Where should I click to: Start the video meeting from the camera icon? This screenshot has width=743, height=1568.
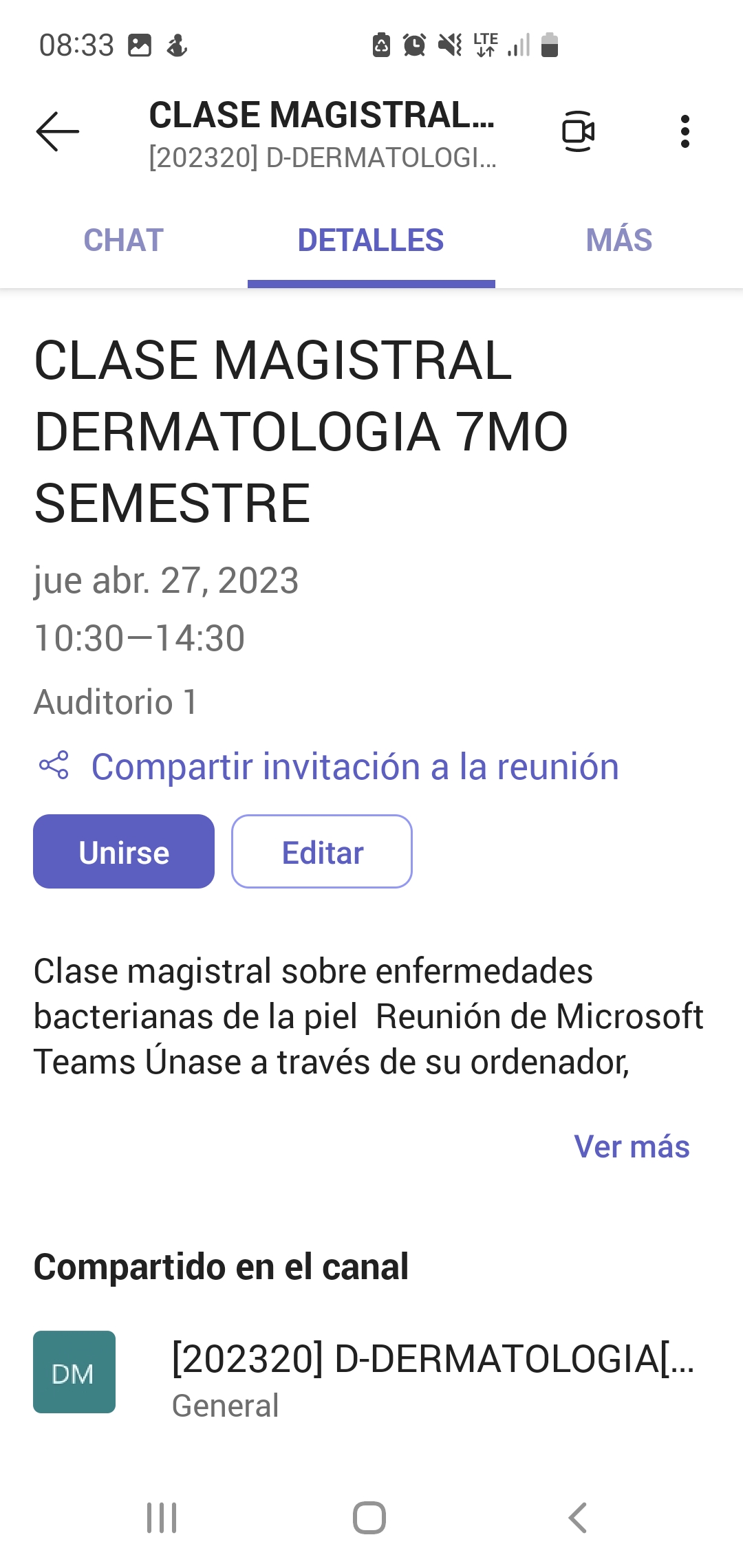pos(578,131)
